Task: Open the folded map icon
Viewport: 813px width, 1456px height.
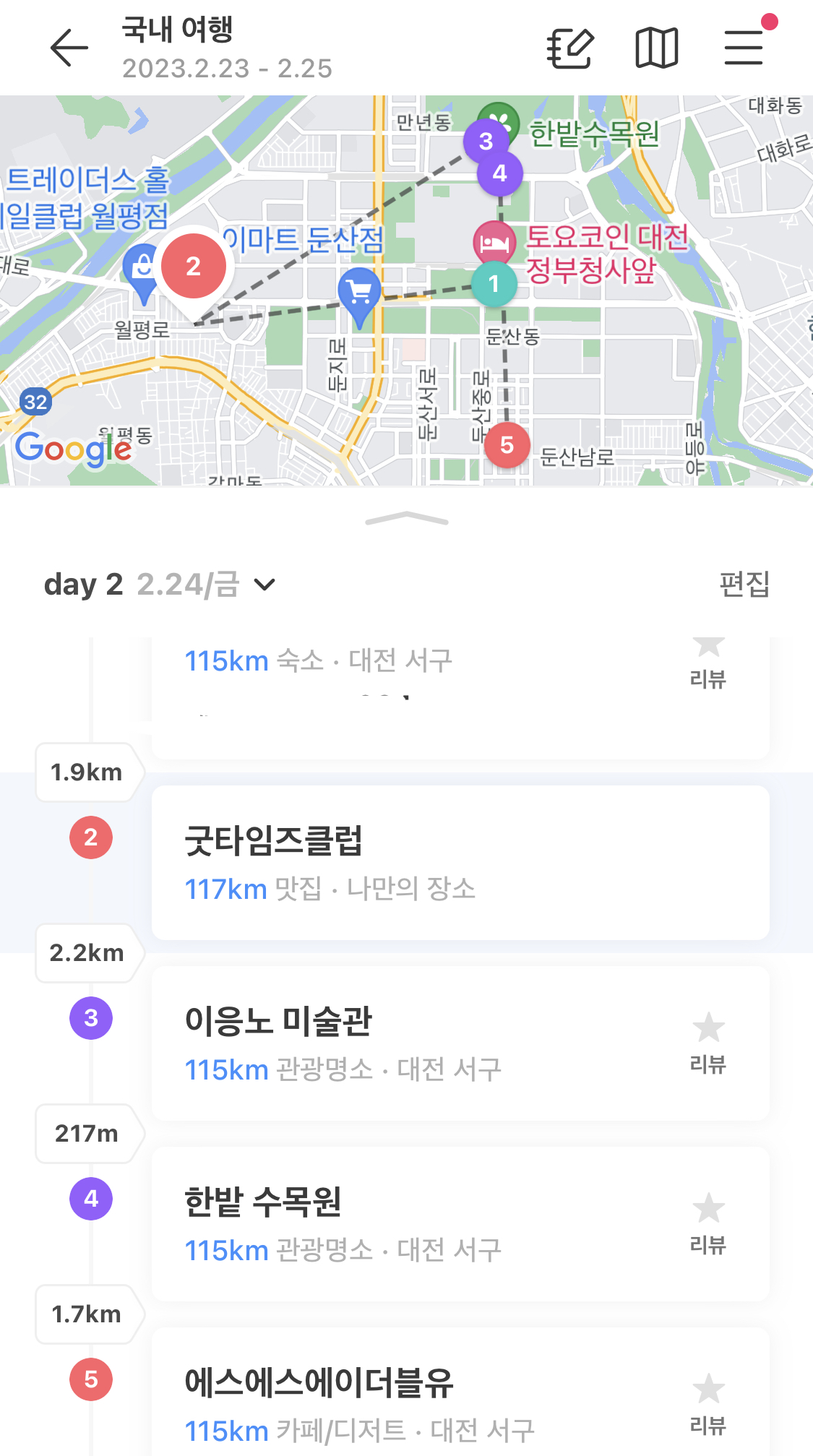Action: (657, 48)
